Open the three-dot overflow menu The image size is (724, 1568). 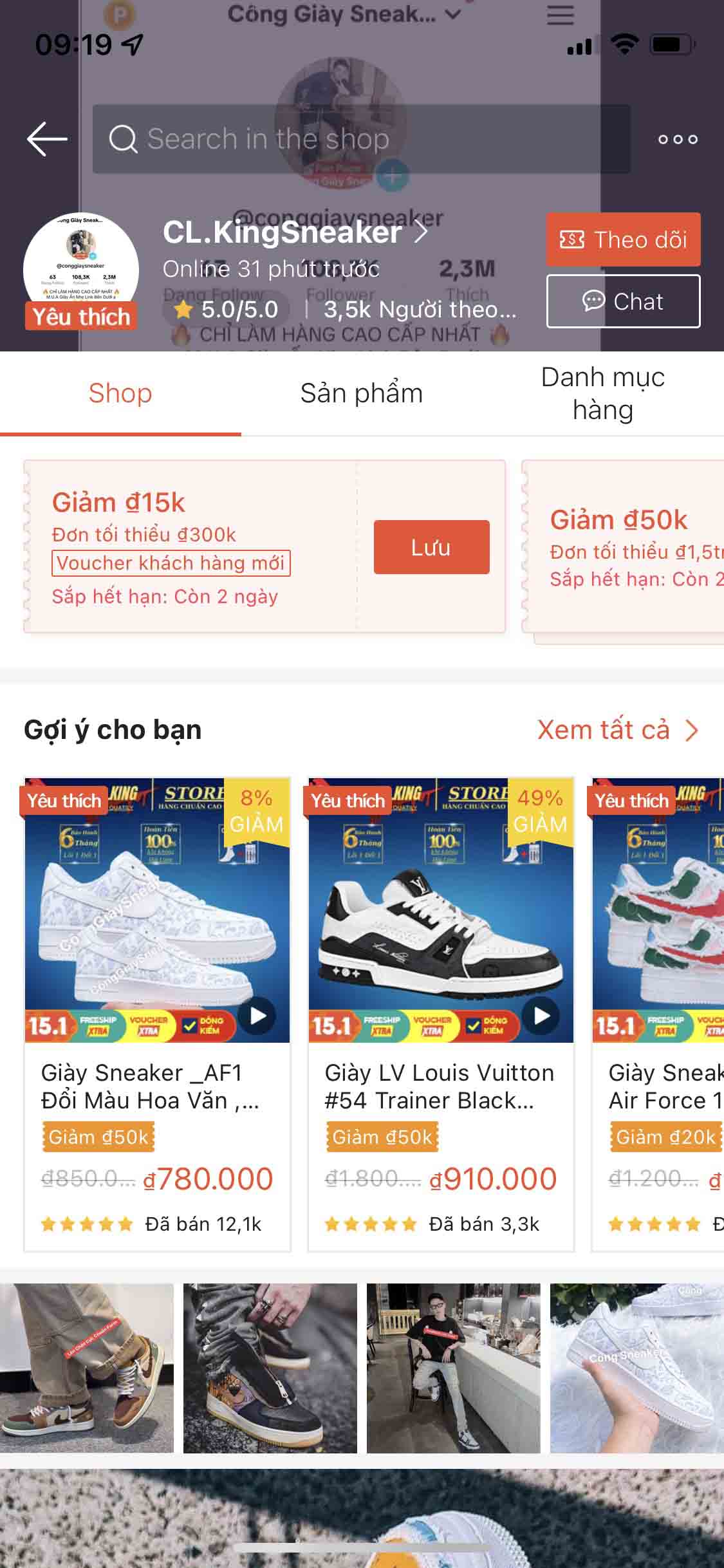point(678,139)
